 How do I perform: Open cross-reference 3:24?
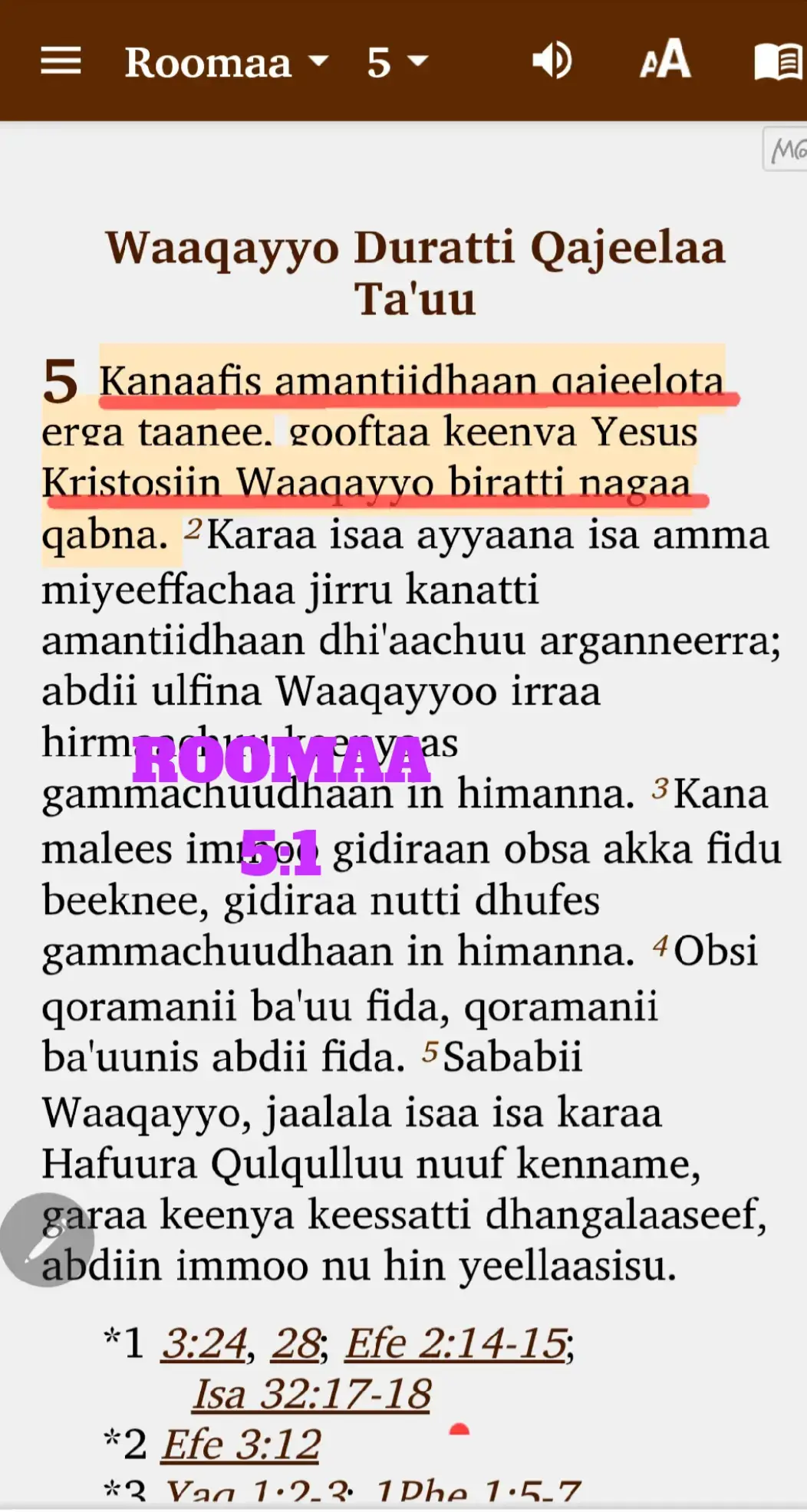[x=204, y=1343]
